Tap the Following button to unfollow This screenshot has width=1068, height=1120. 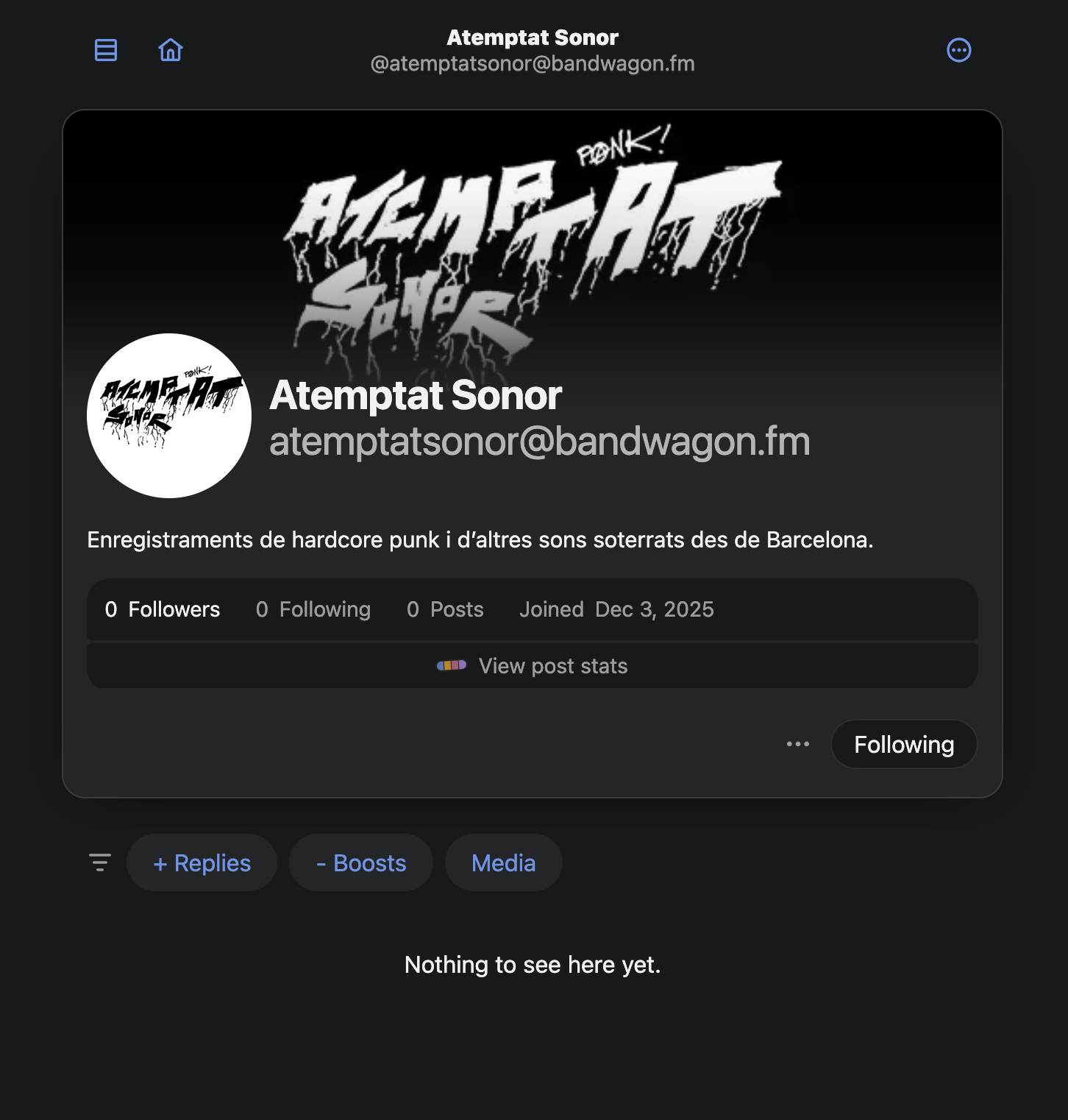(903, 744)
